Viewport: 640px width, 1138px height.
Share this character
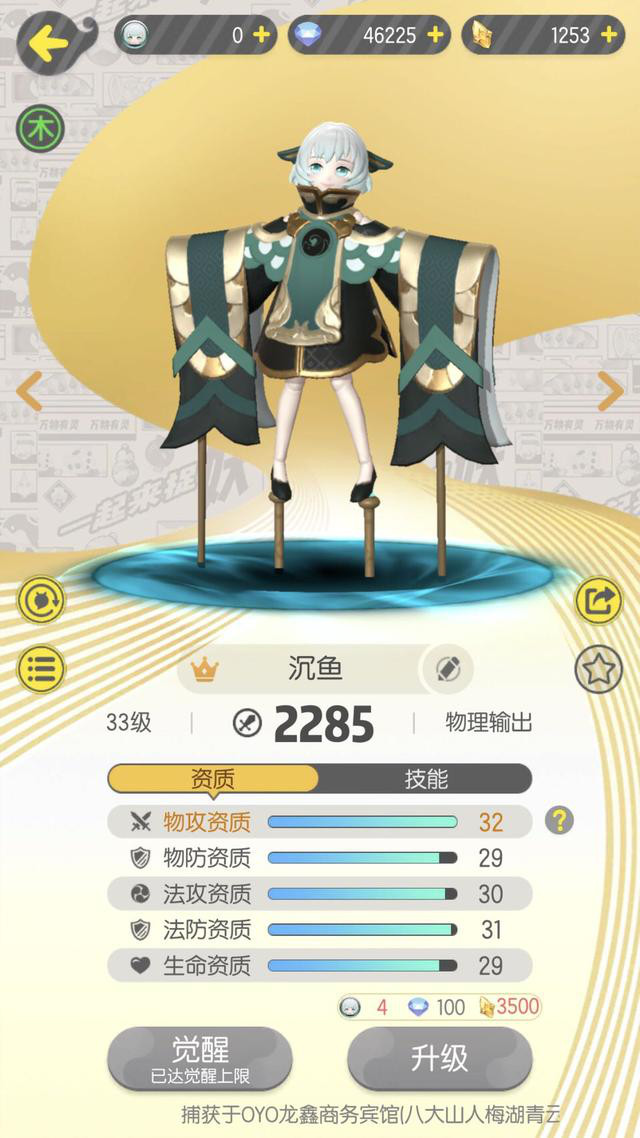[599, 601]
